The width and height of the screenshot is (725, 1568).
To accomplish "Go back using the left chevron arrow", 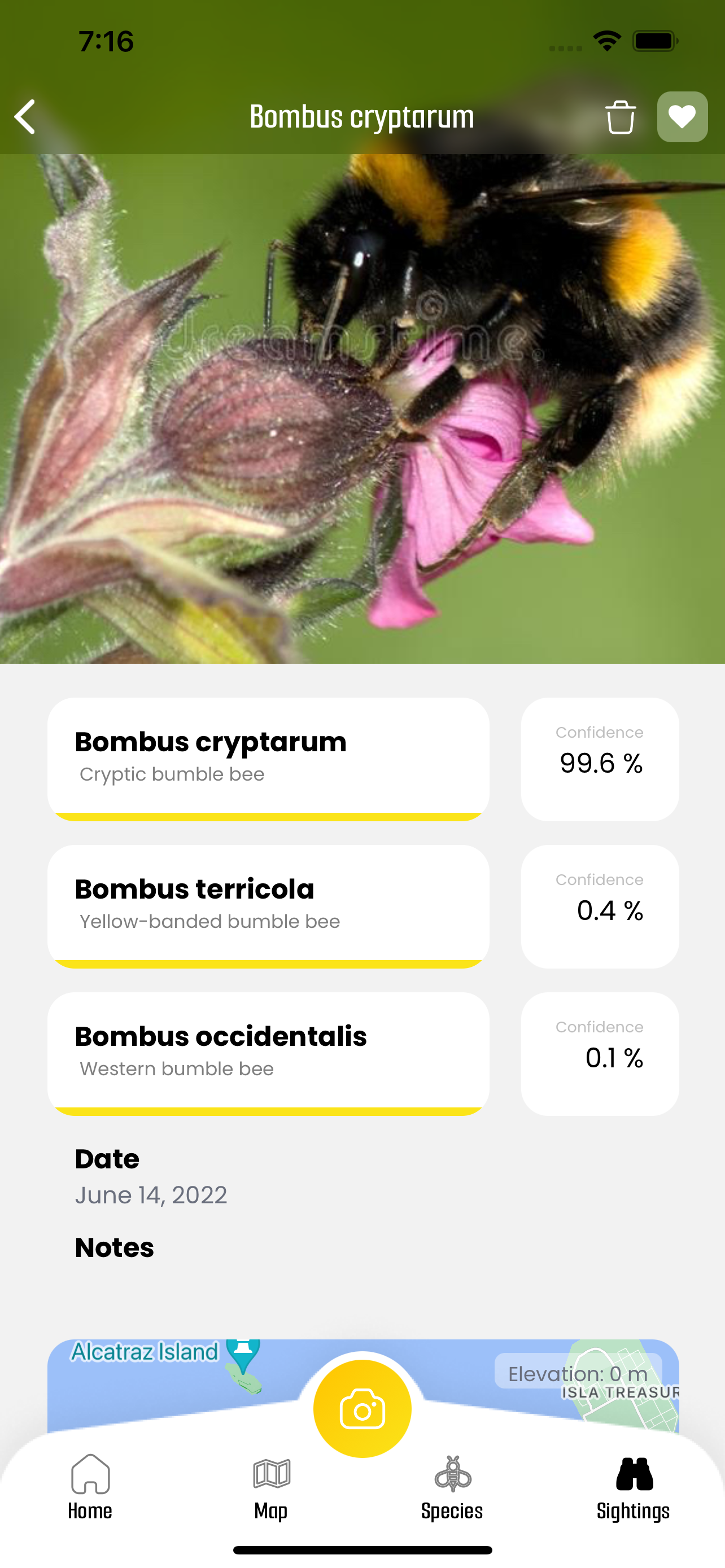I will pos(25,116).
